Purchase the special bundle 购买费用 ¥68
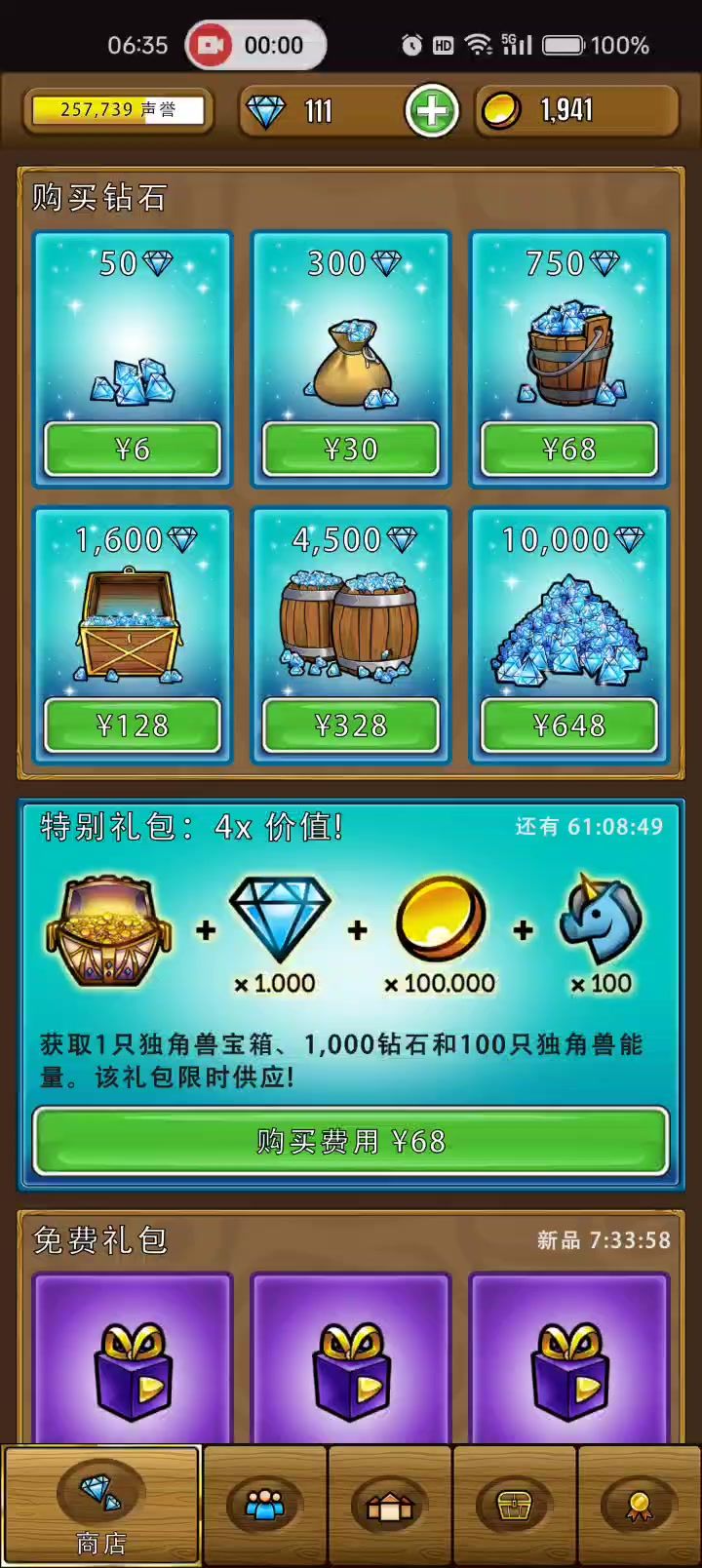Image resolution: width=702 pixels, height=1568 pixels. tap(351, 1141)
